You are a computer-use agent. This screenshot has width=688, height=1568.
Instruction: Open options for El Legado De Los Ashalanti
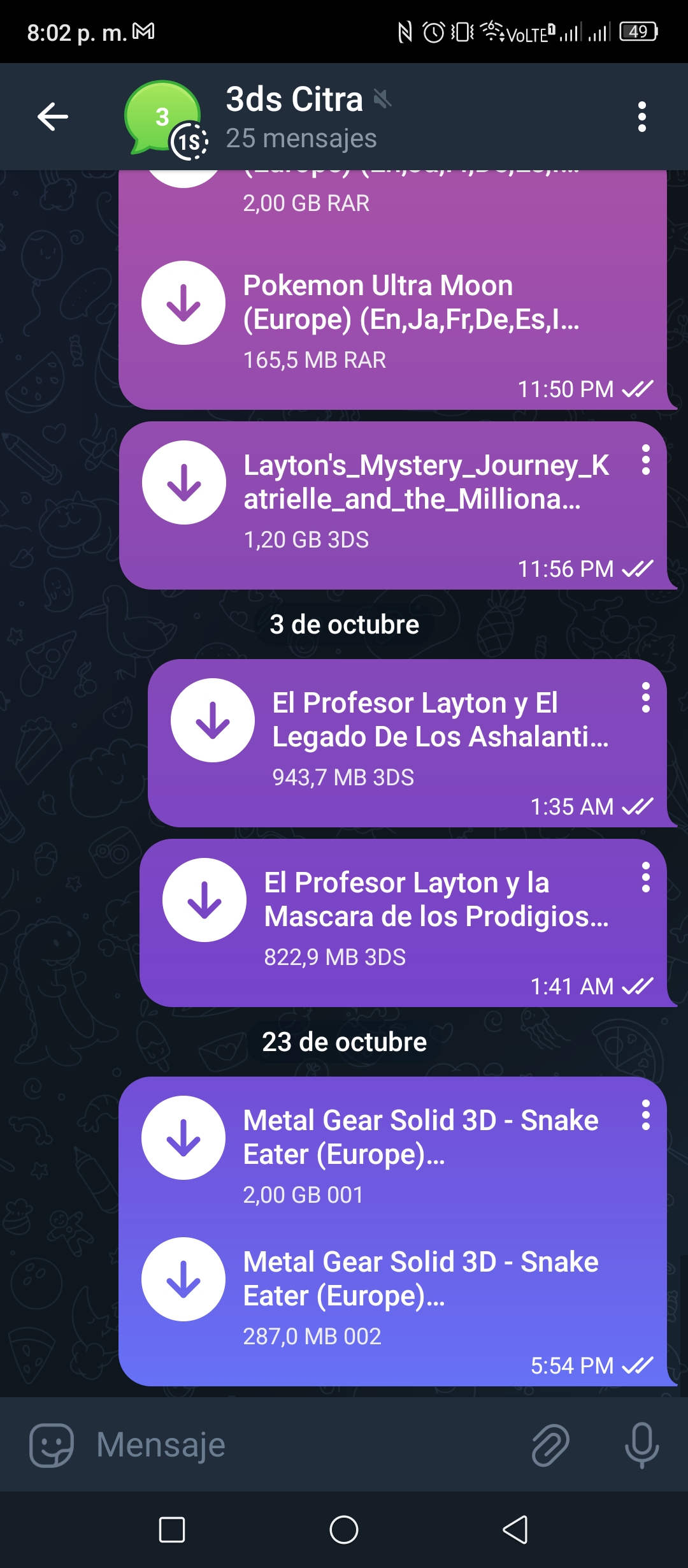[x=646, y=697]
